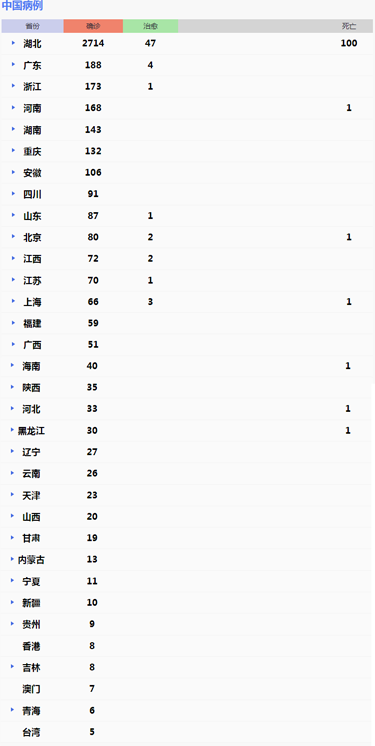The height and width of the screenshot is (746, 375).
Task: Expand the 青海 row
Action: click(13, 710)
